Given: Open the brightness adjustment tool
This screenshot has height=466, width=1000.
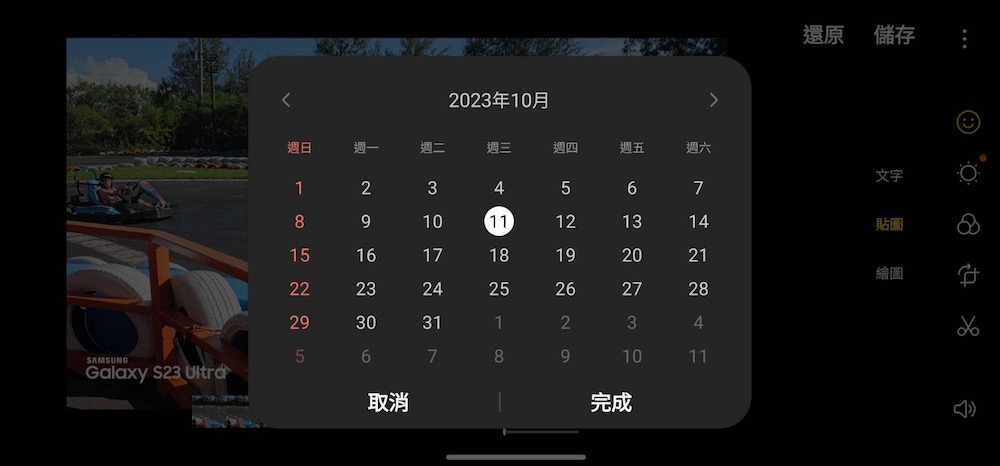Looking at the screenshot, I should (x=967, y=174).
